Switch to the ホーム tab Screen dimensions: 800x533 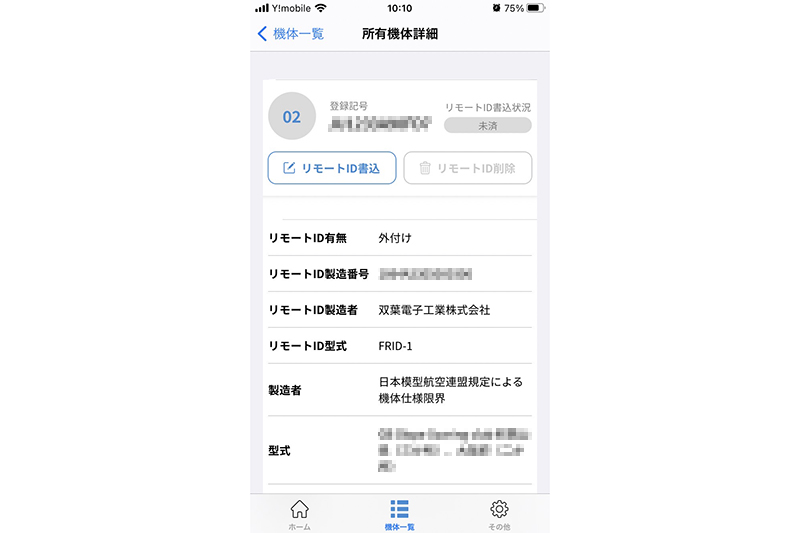click(299, 514)
